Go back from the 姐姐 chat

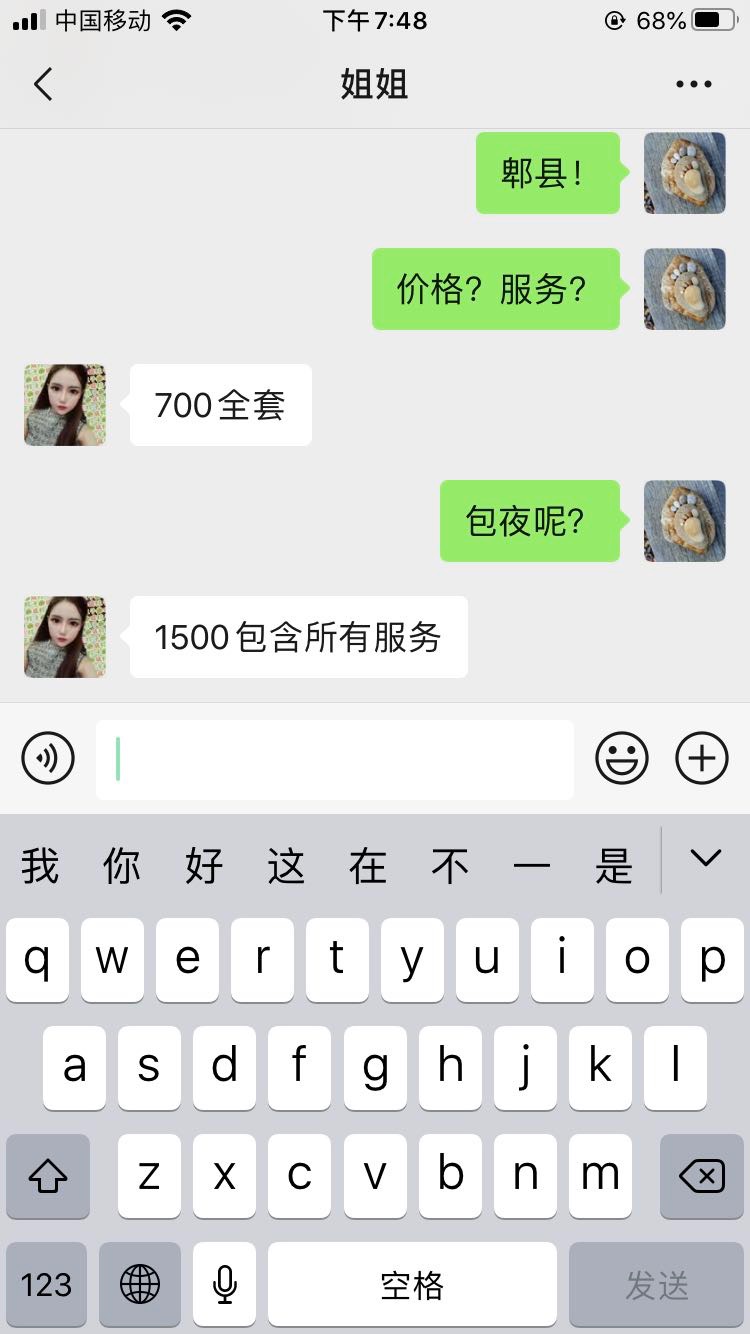tap(42, 85)
